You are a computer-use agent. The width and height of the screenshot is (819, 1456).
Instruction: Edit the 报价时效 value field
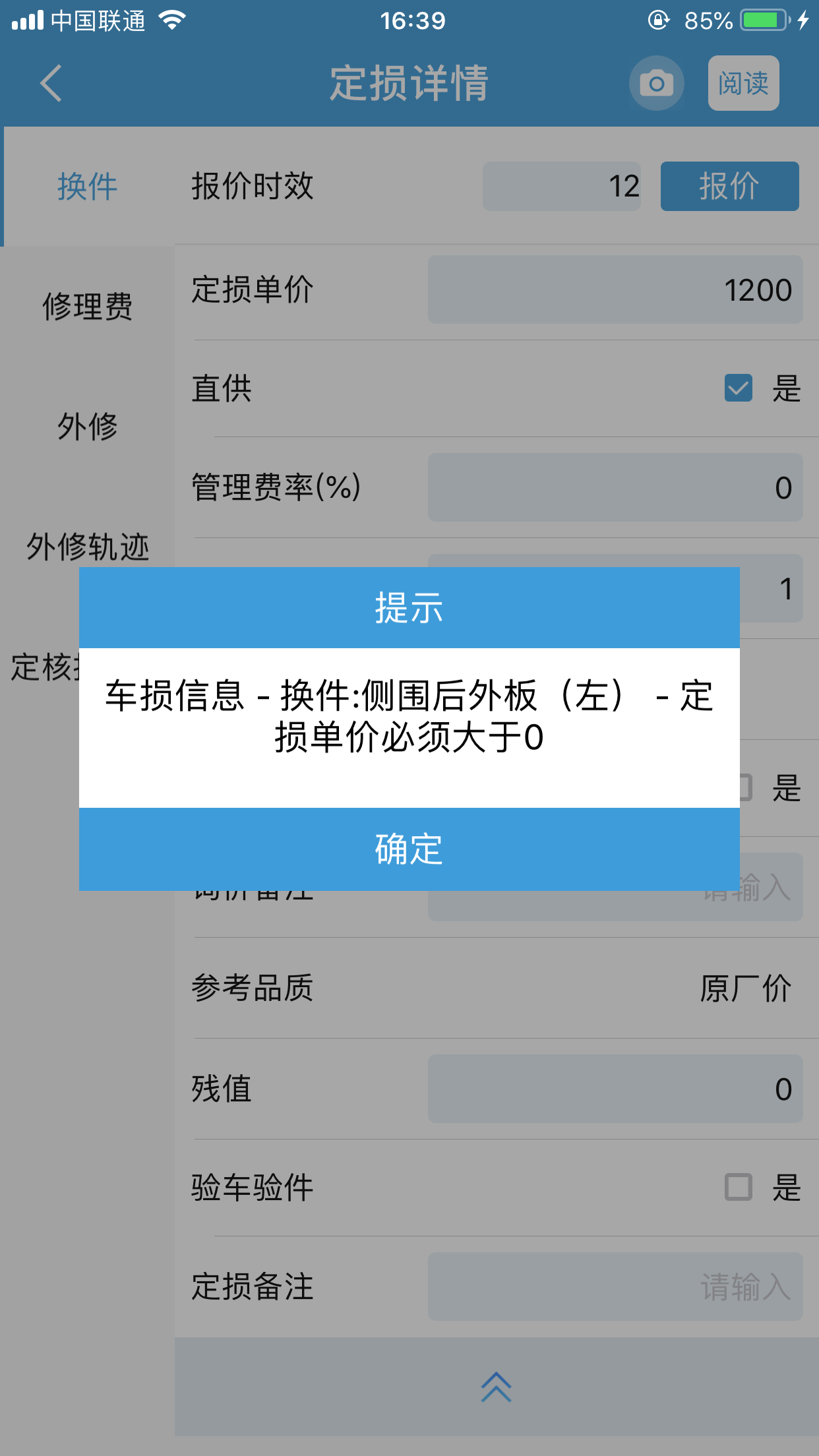click(562, 186)
